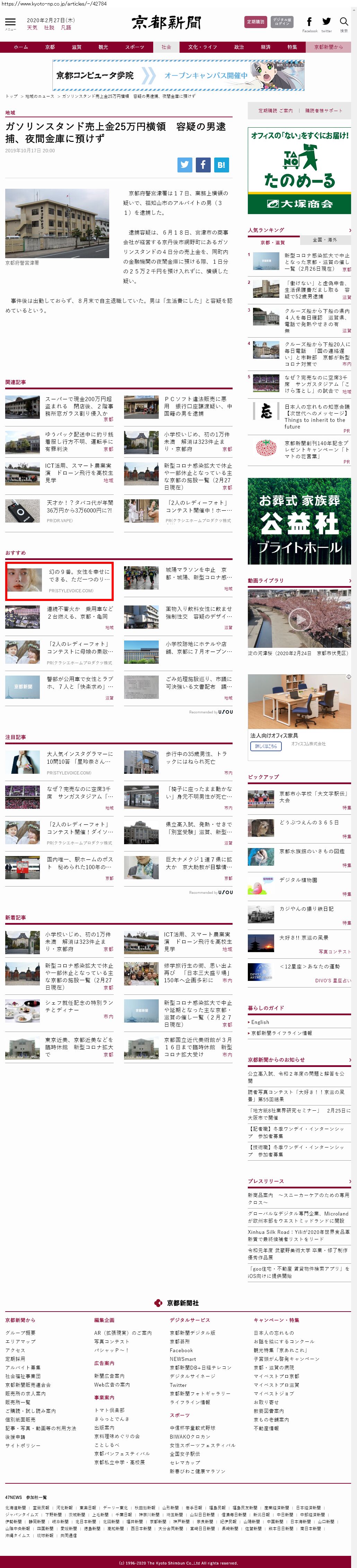Tap the 定期購読 button in header

click(x=255, y=22)
